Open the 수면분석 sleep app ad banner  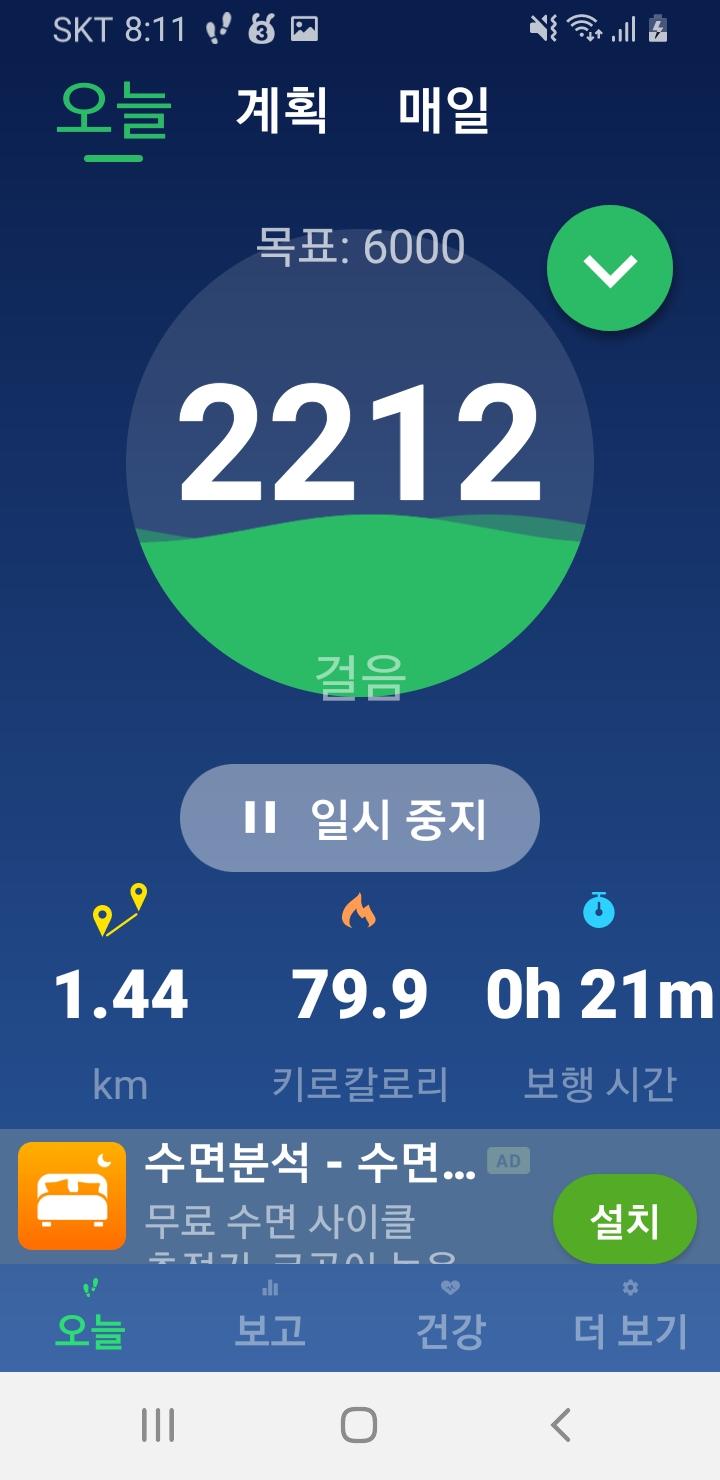[300, 1197]
